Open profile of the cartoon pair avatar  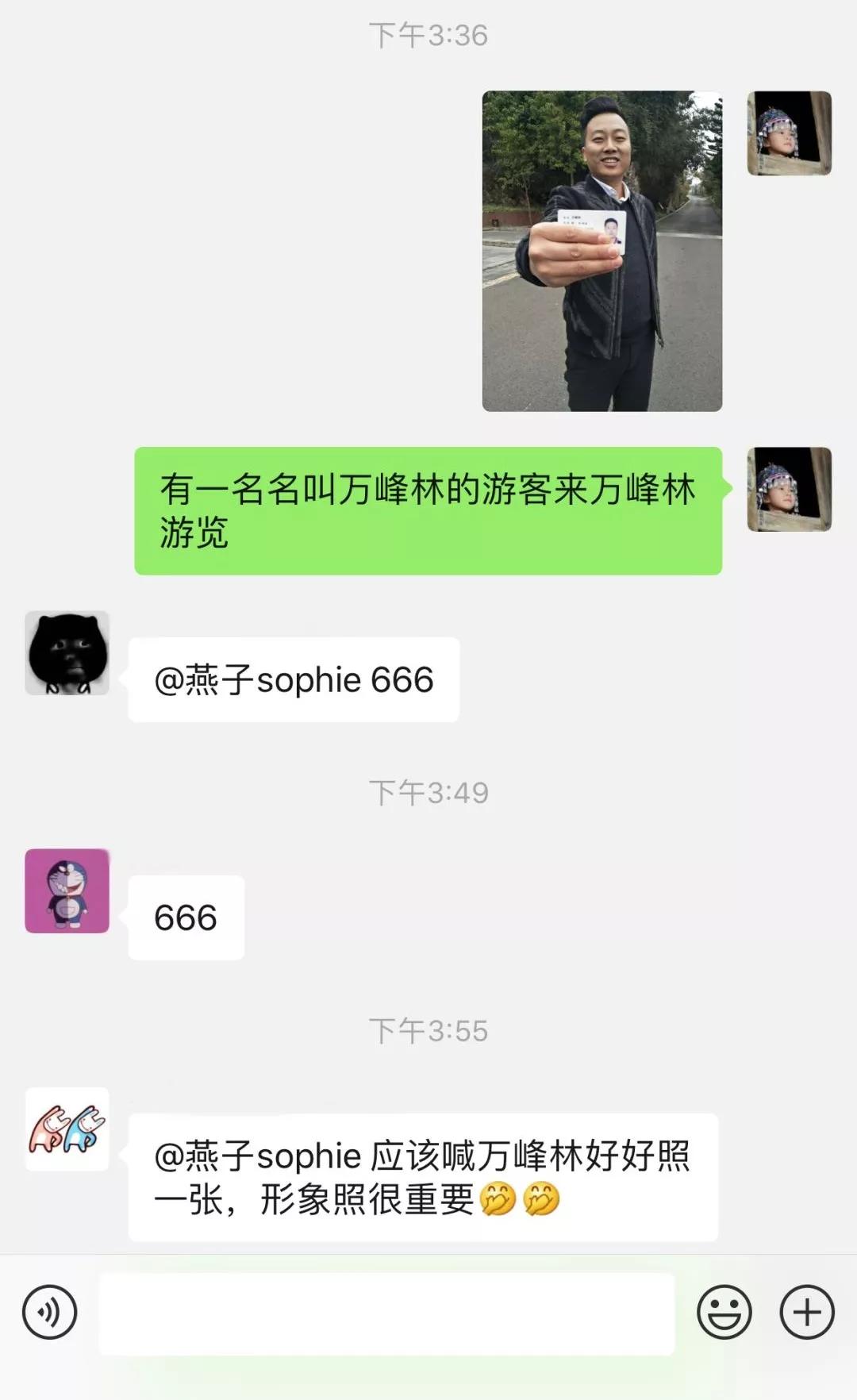(x=67, y=1129)
